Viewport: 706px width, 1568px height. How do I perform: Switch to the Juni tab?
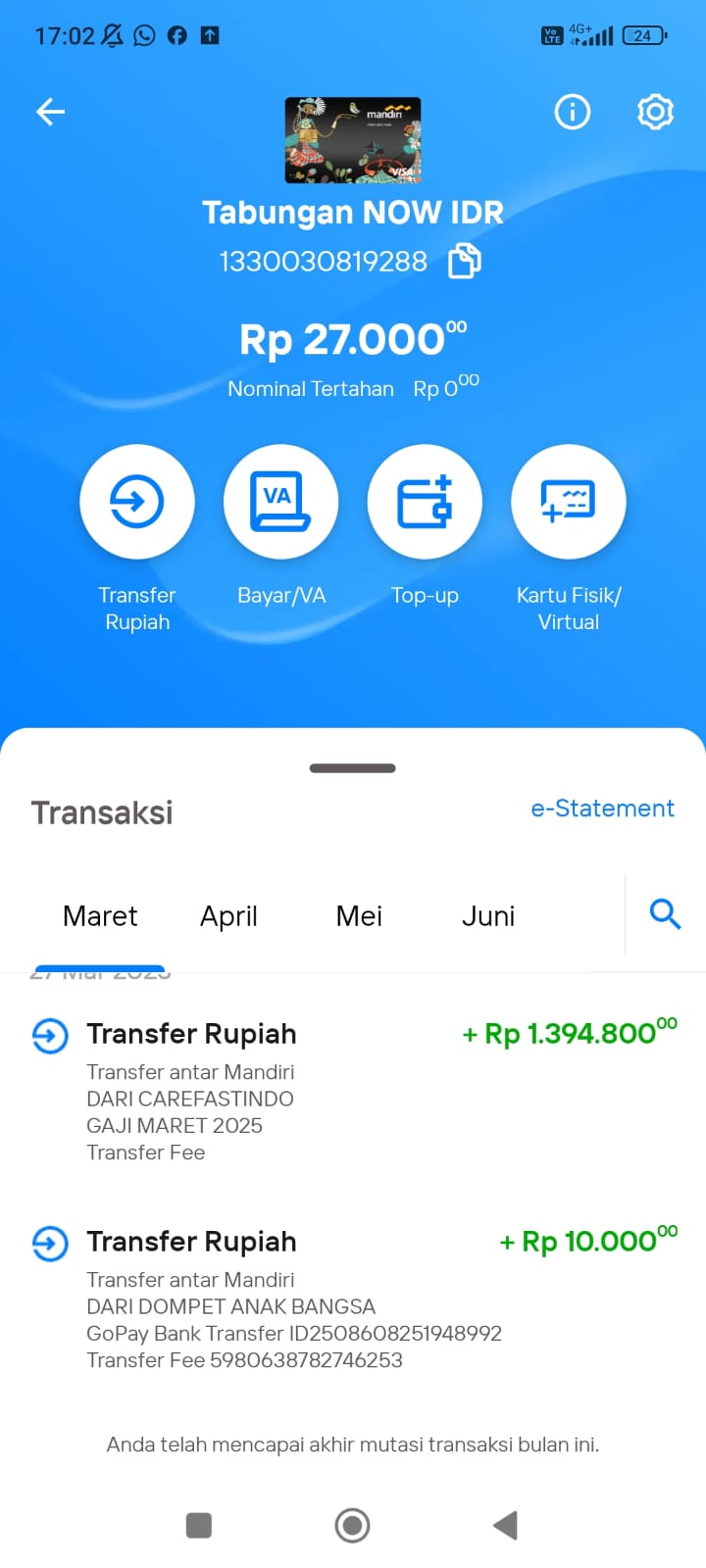click(x=488, y=916)
